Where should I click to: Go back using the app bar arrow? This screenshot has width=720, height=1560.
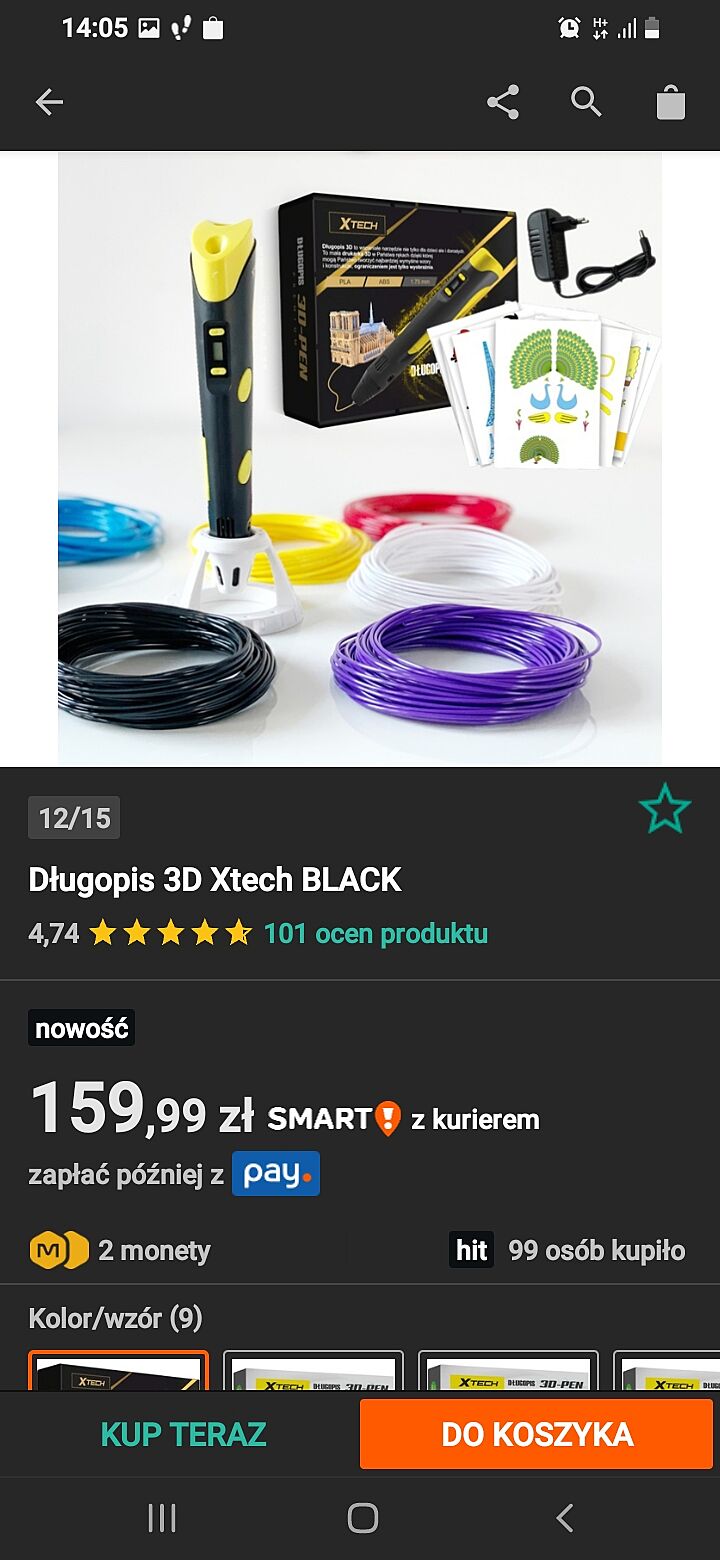(x=49, y=102)
